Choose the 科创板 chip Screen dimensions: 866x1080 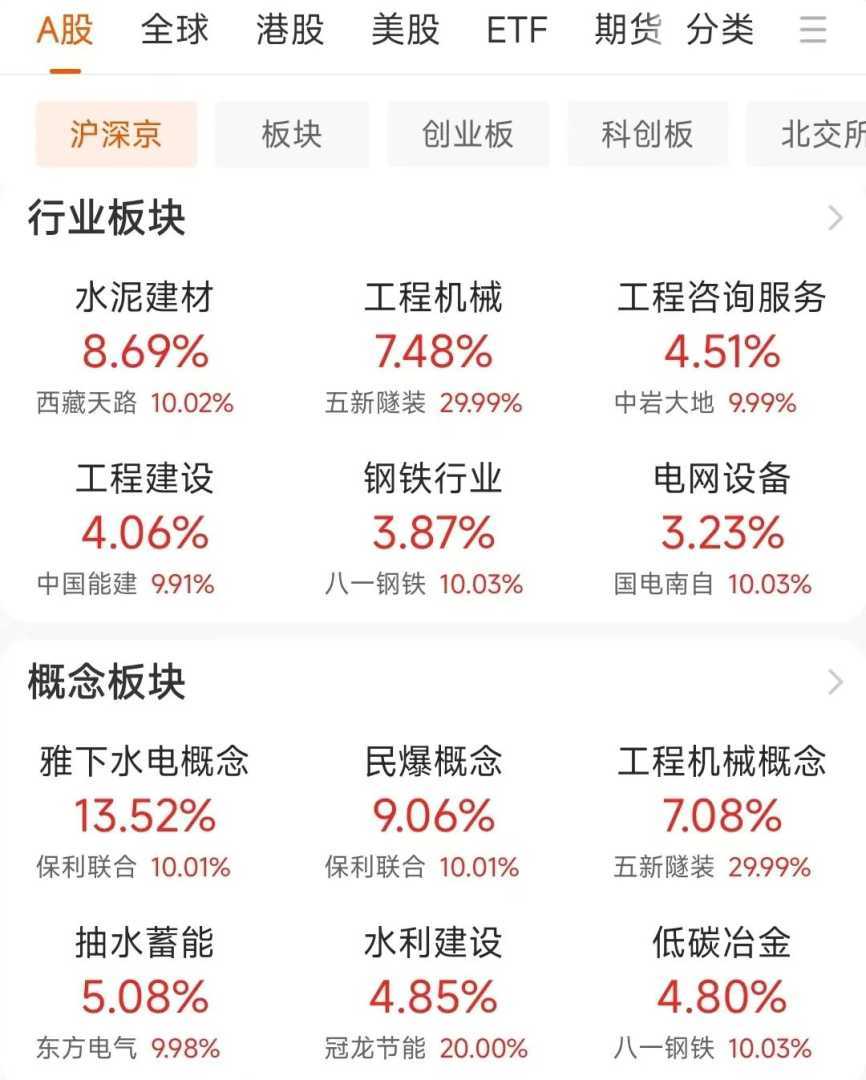(647, 134)
